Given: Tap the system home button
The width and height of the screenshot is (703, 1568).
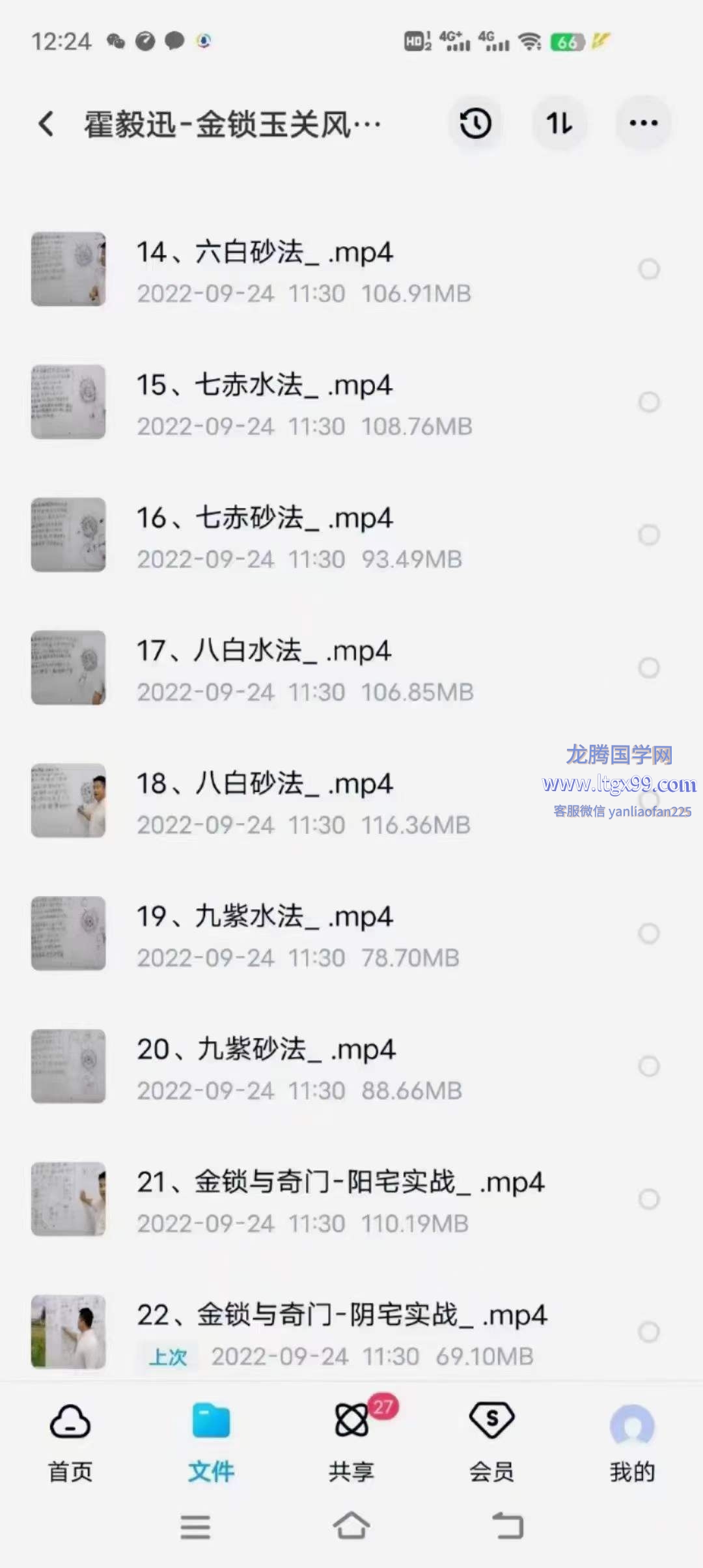Looking at the screenshot, I should (x=351, y=1526).
